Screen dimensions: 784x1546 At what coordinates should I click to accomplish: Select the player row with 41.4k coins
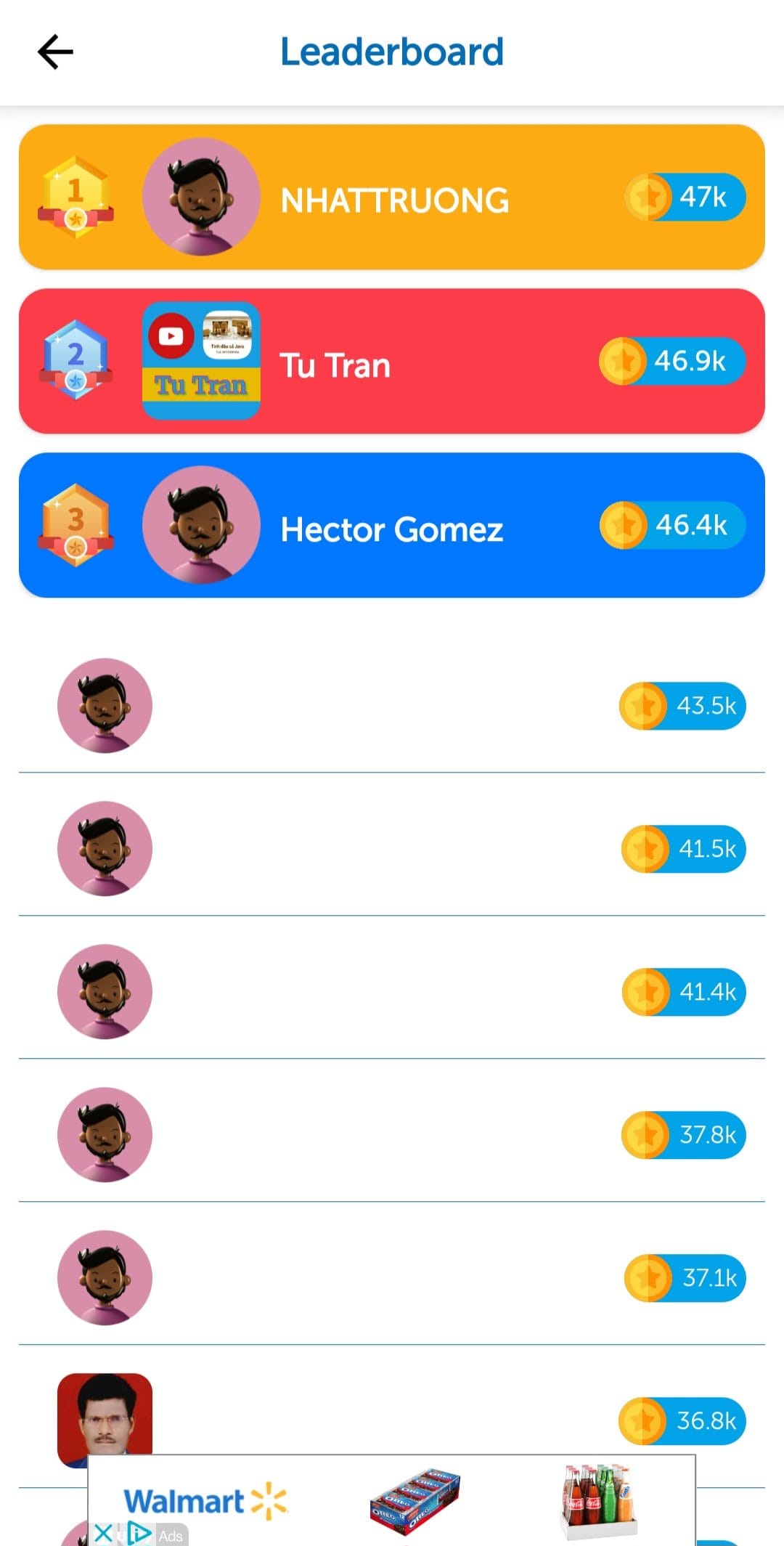392,991
